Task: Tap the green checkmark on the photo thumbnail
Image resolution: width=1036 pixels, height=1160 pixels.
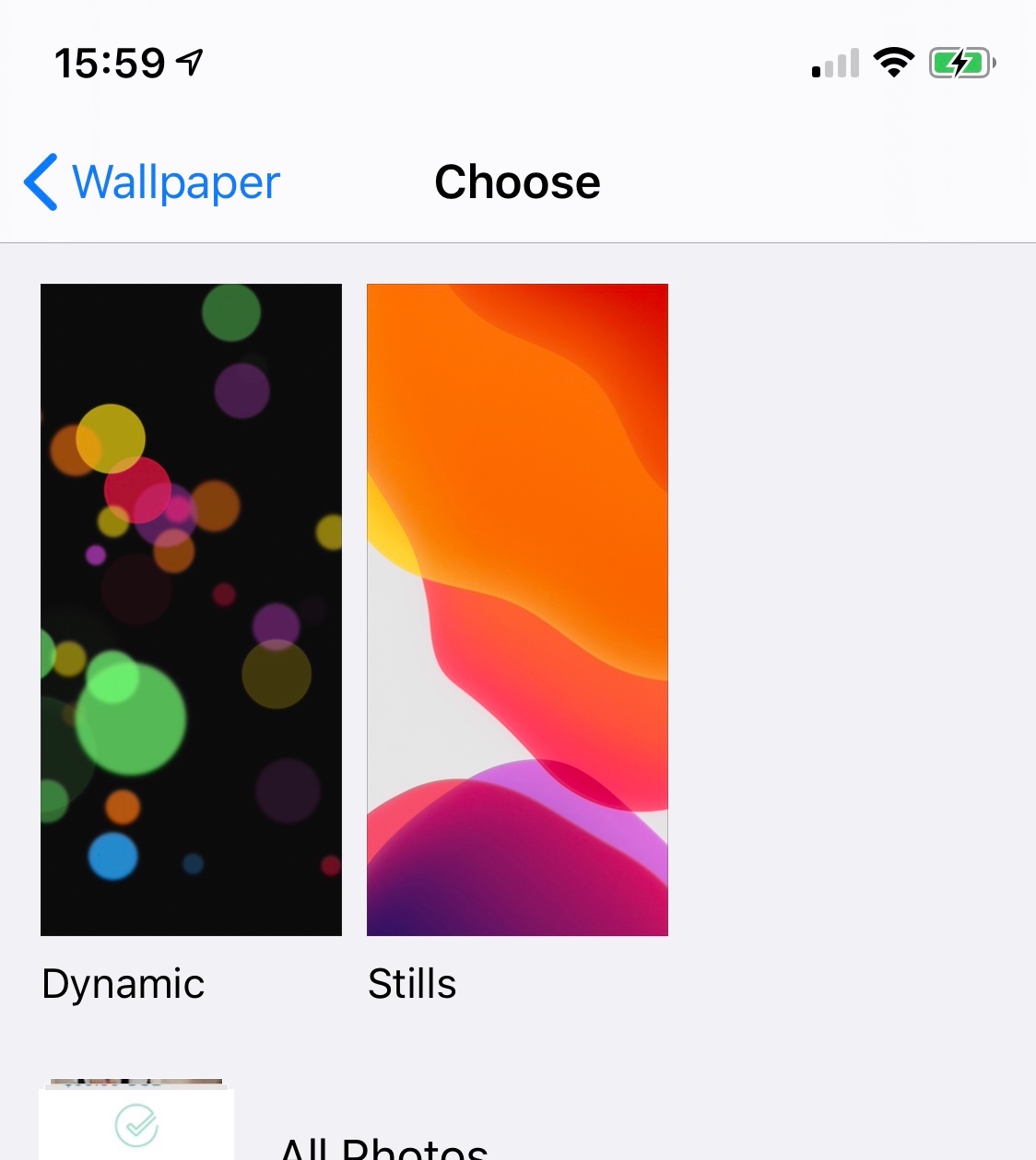Action: point(136,1123)
